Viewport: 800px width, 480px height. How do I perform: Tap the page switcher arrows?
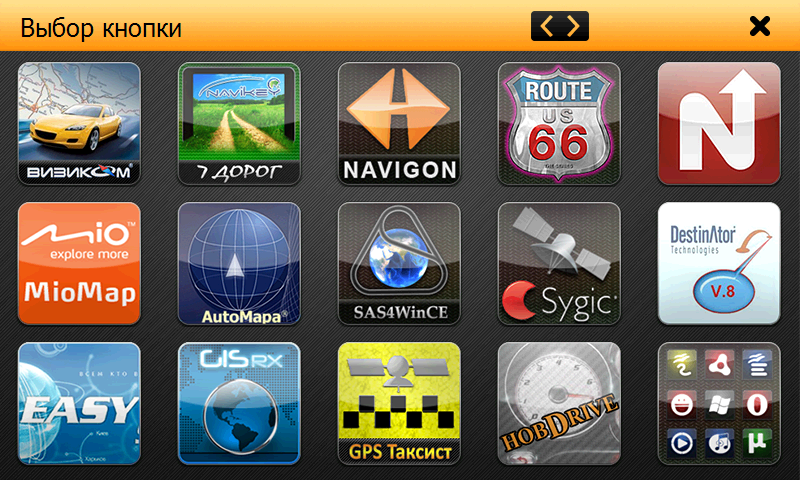pos(560,26)
